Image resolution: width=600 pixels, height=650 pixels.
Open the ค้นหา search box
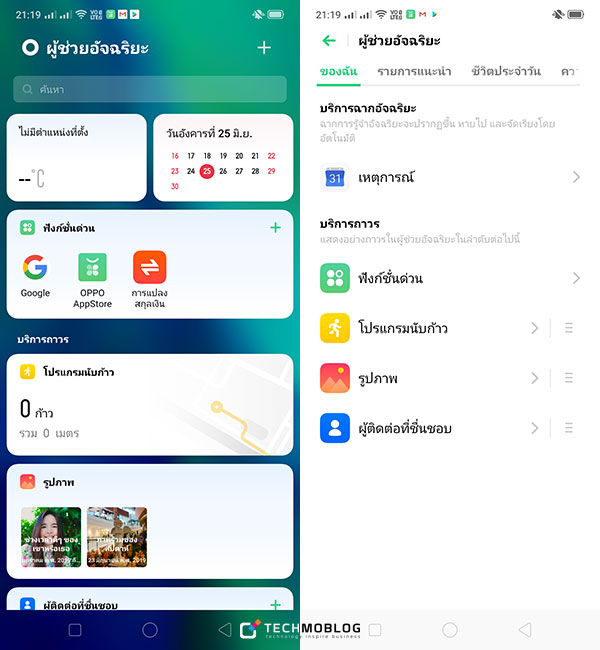click(150, 90)
